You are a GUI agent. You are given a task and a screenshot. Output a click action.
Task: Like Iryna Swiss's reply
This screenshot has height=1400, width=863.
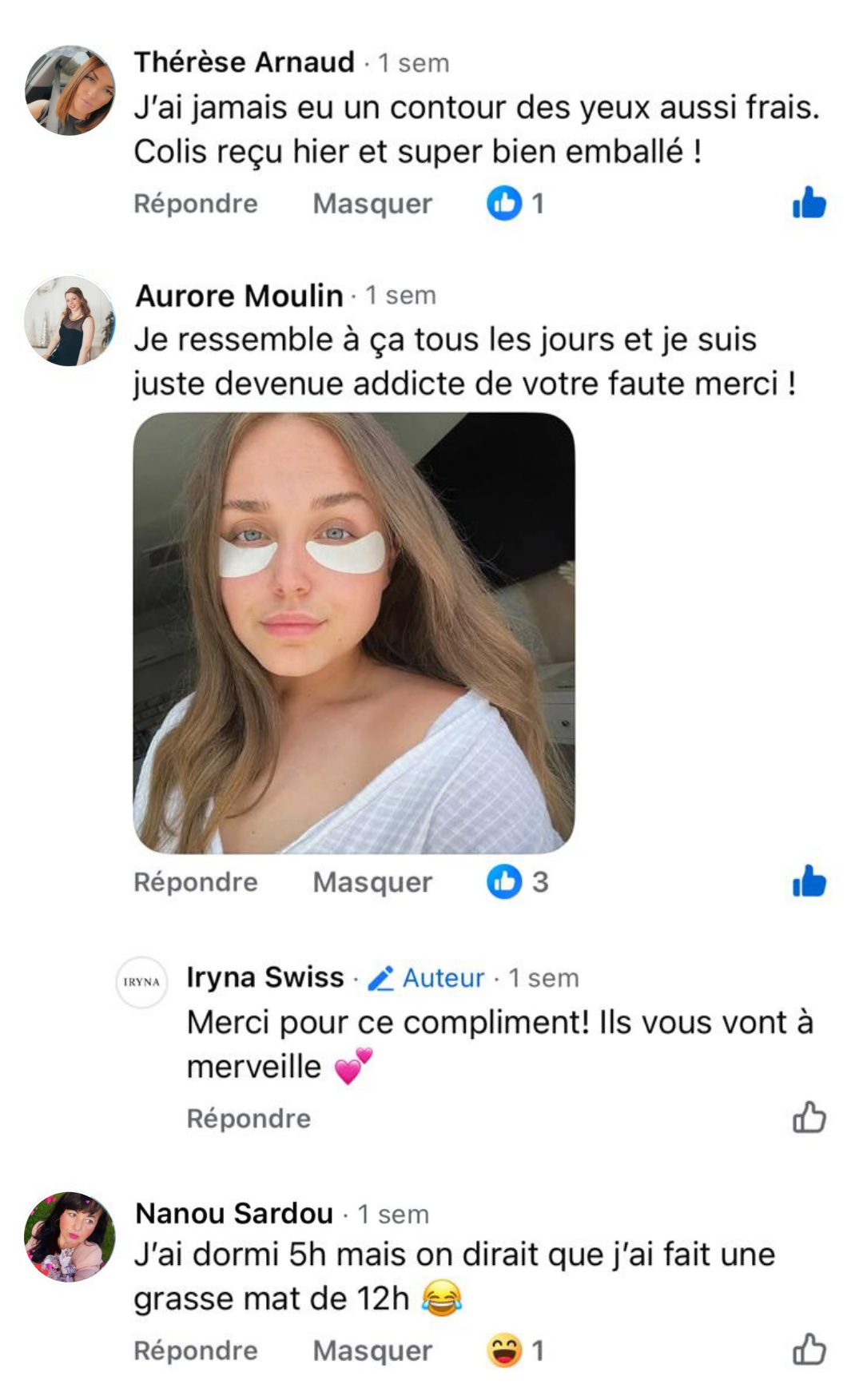click(x=809, y=1118)
